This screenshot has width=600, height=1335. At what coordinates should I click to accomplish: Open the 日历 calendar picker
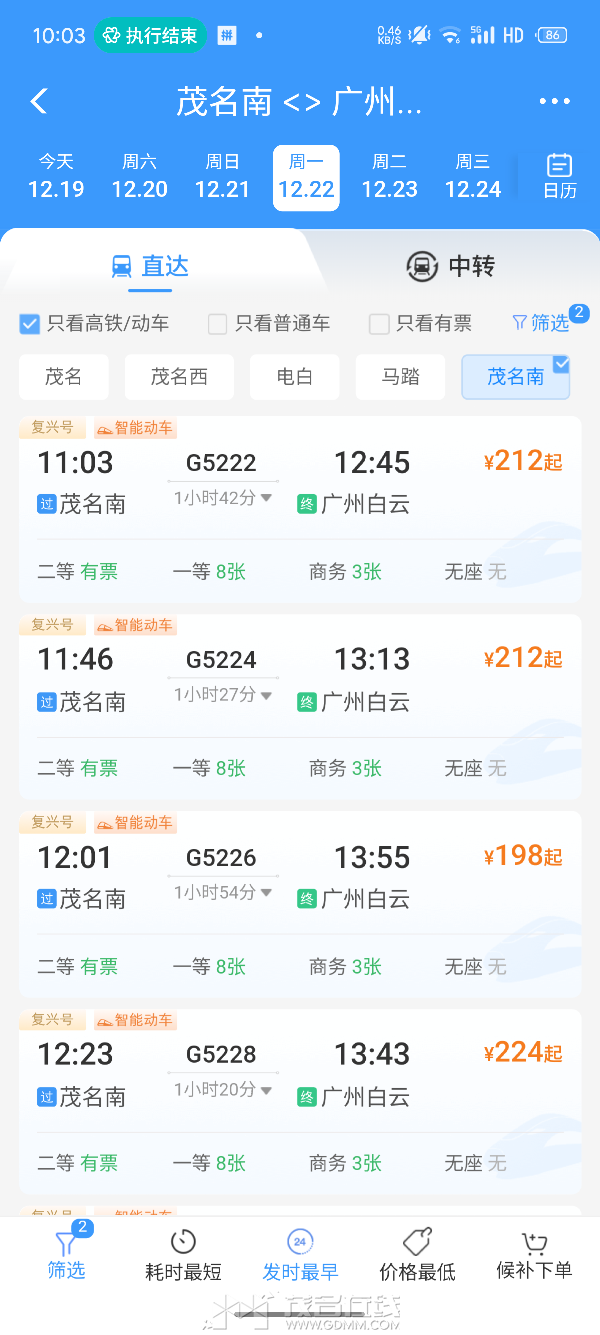(559, 177)
